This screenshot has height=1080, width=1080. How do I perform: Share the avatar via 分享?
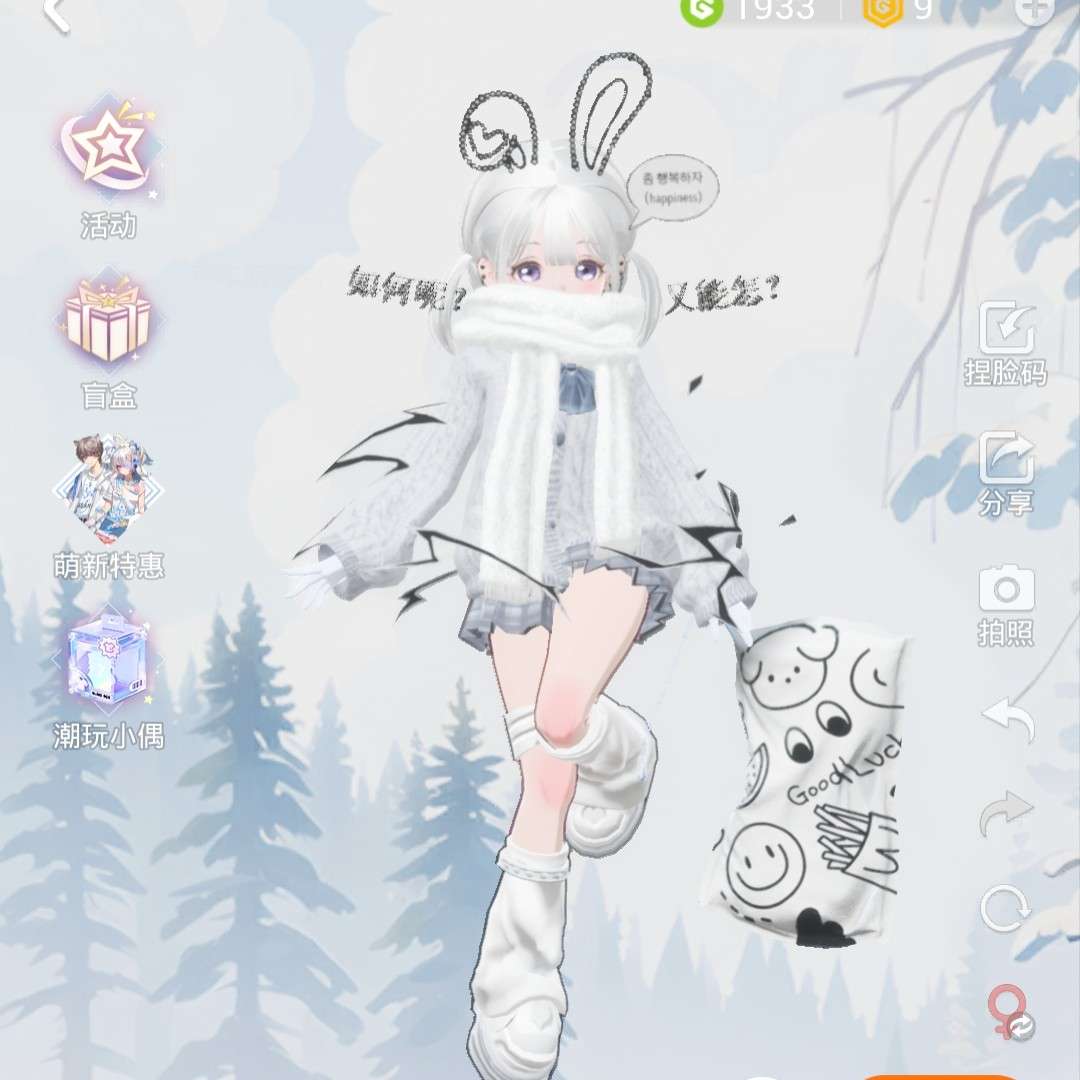(1006, 470)
